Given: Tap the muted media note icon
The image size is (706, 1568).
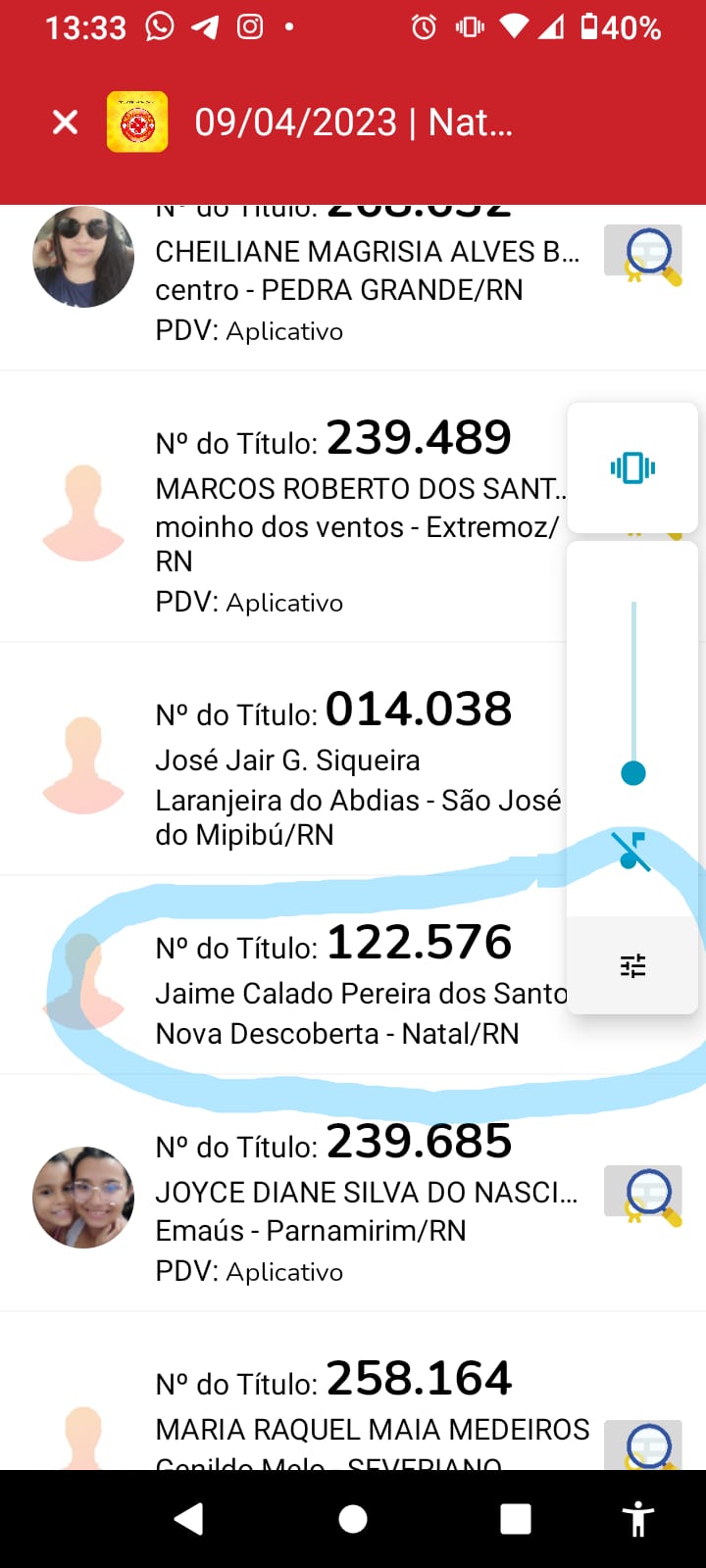Looking at the screenshot, I should click(x=631, y=851).
